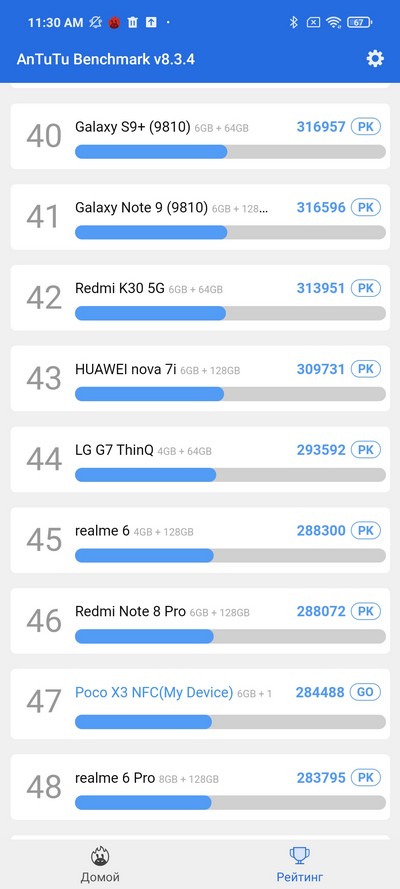Select the Рейтинг tab

tap(300, 865)
